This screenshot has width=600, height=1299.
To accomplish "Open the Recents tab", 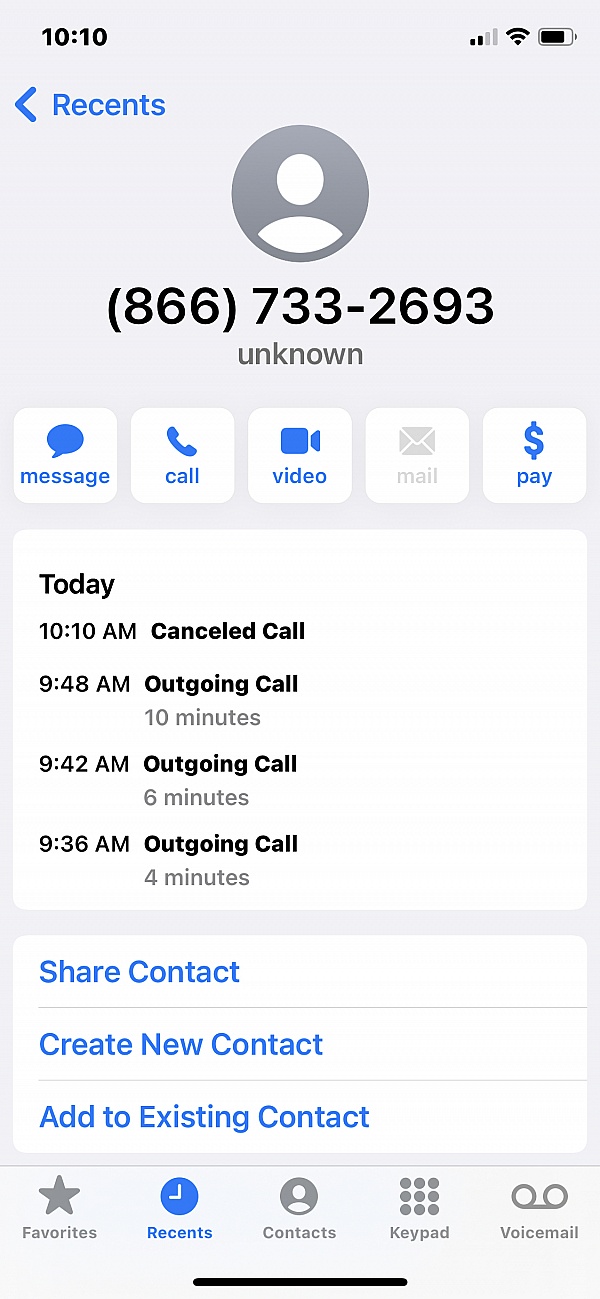I will pos(180,1209).
